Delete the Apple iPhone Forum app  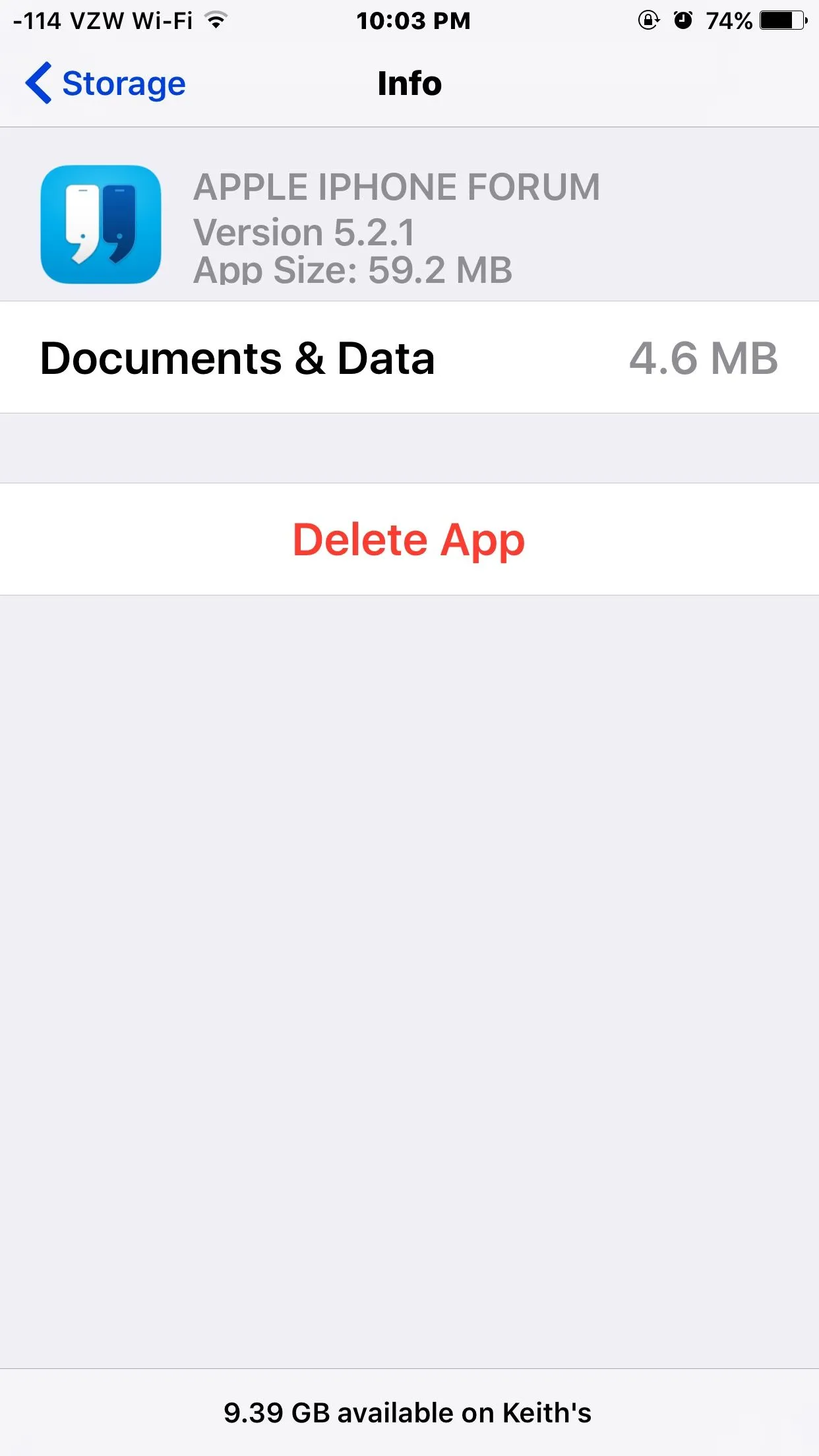pyautogui.click(x=409, y=539)
